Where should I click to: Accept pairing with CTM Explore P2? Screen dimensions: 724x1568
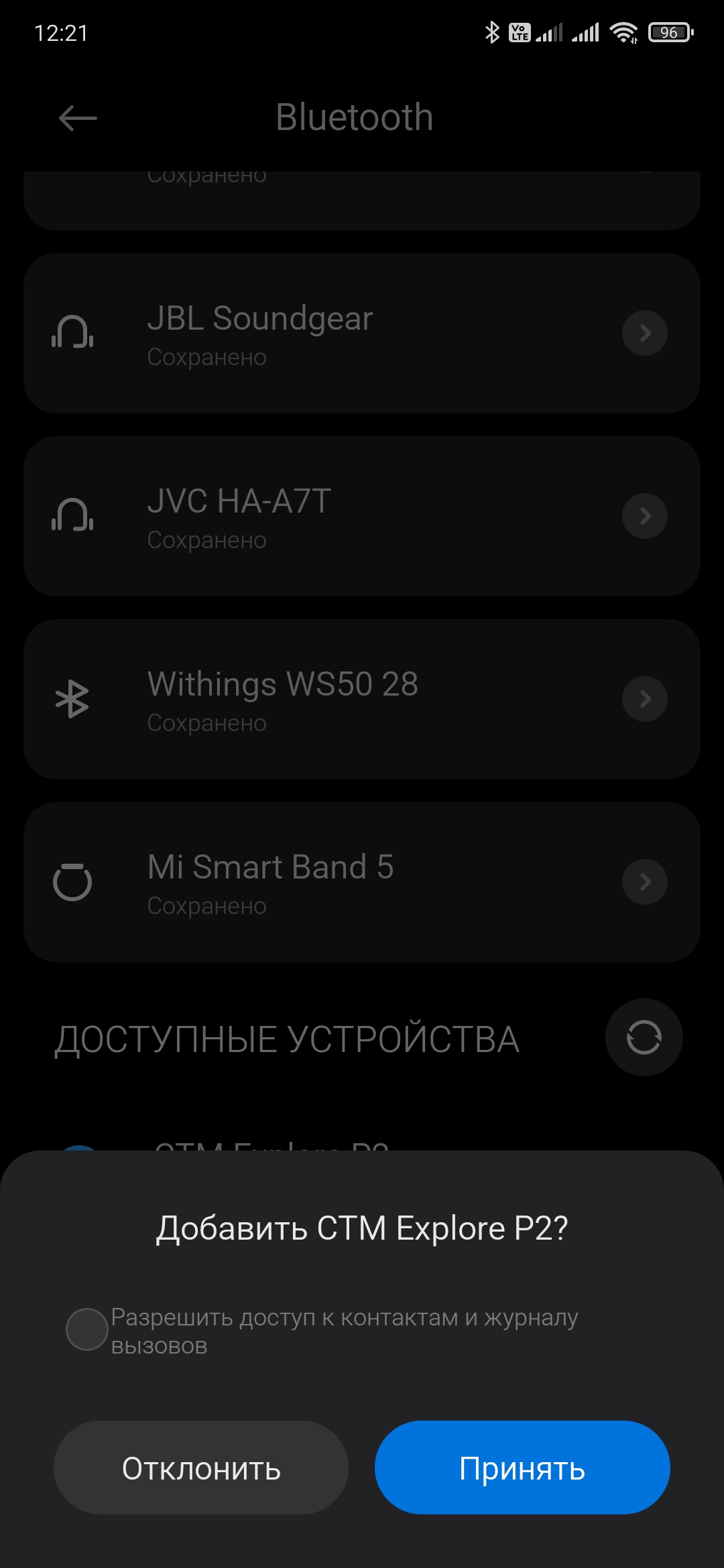click(x=522, y=1467)
